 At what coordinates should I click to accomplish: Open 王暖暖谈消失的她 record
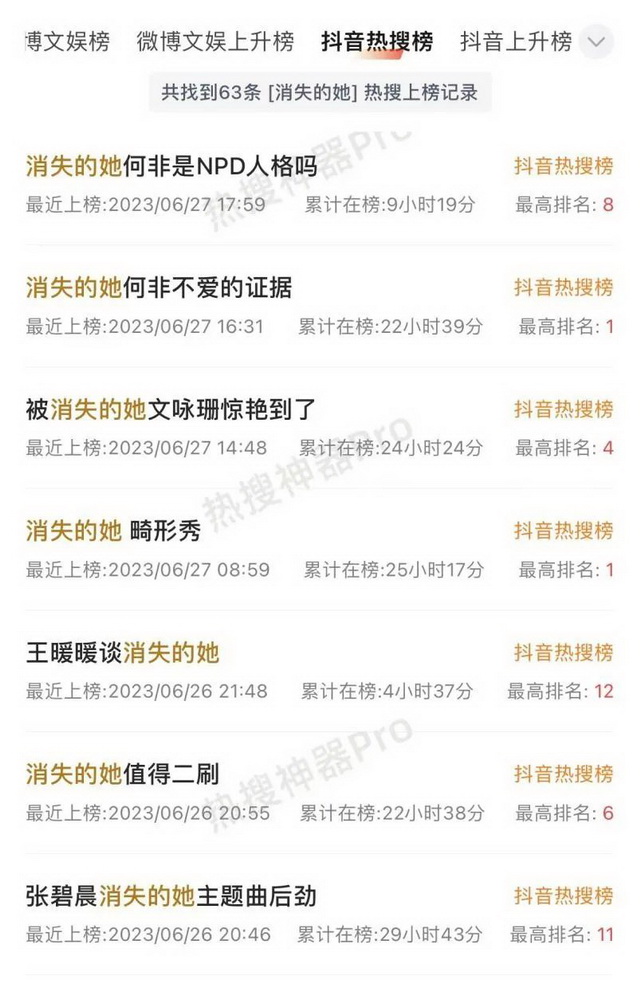(122, 653)
